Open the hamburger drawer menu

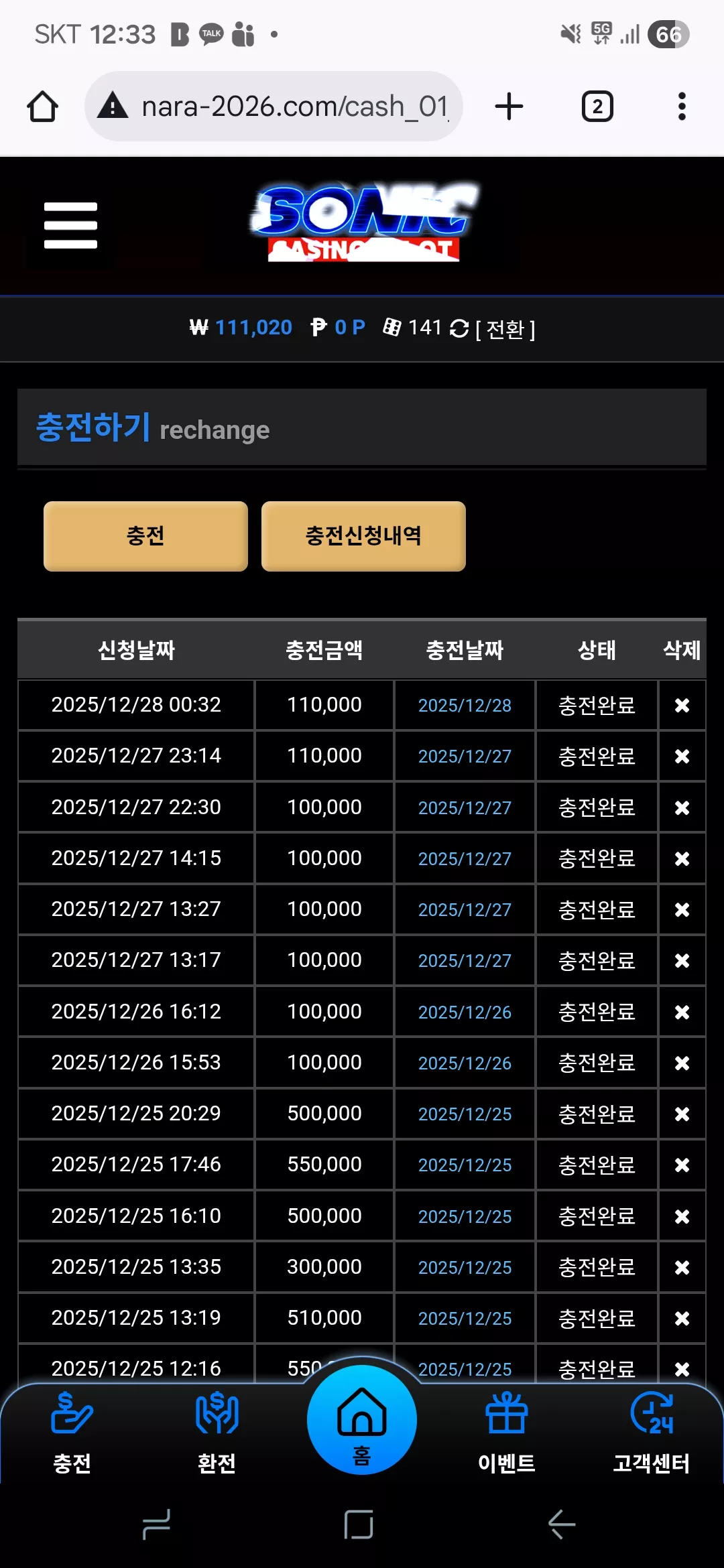tap(70, 225)
